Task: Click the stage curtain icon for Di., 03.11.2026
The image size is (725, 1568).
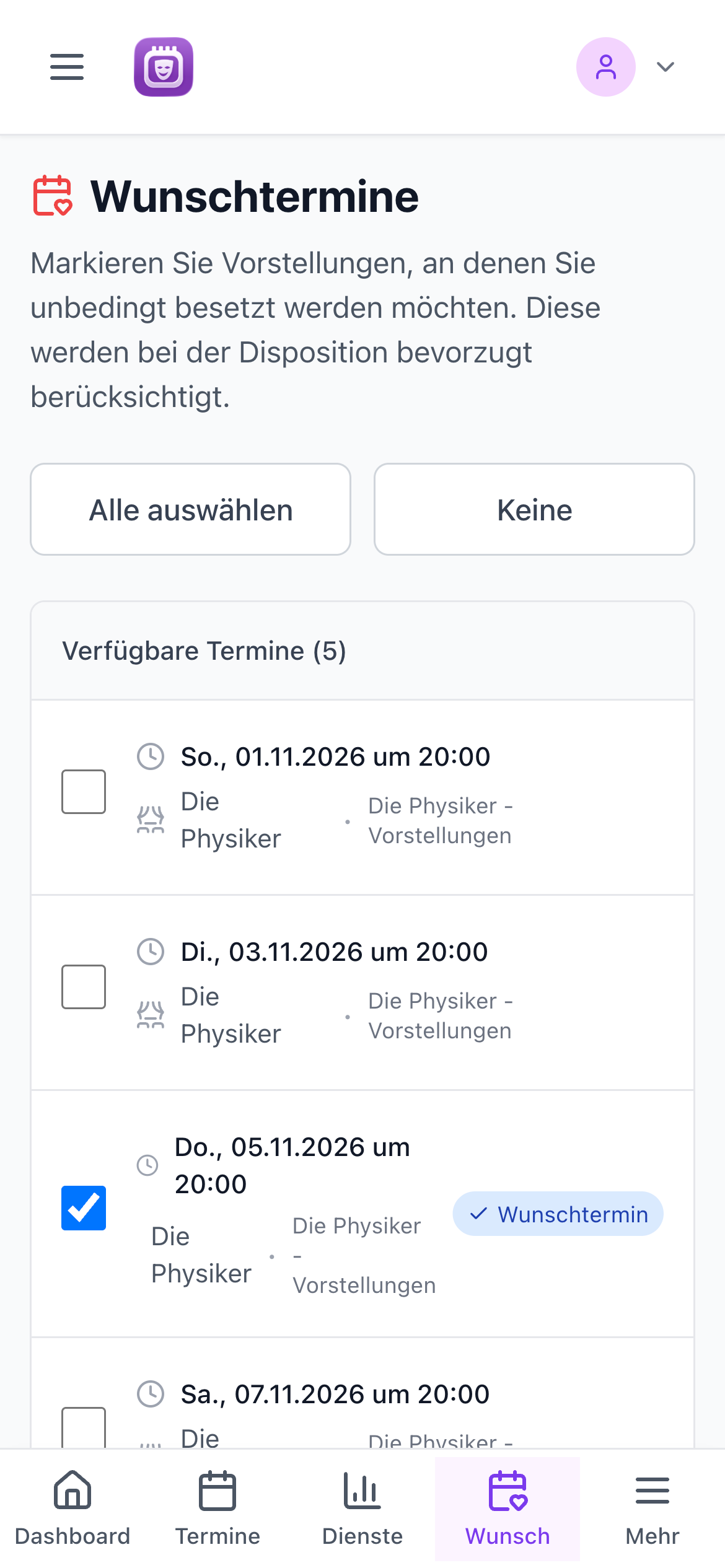Action: pyautogui.click(x=151, y=1015)
